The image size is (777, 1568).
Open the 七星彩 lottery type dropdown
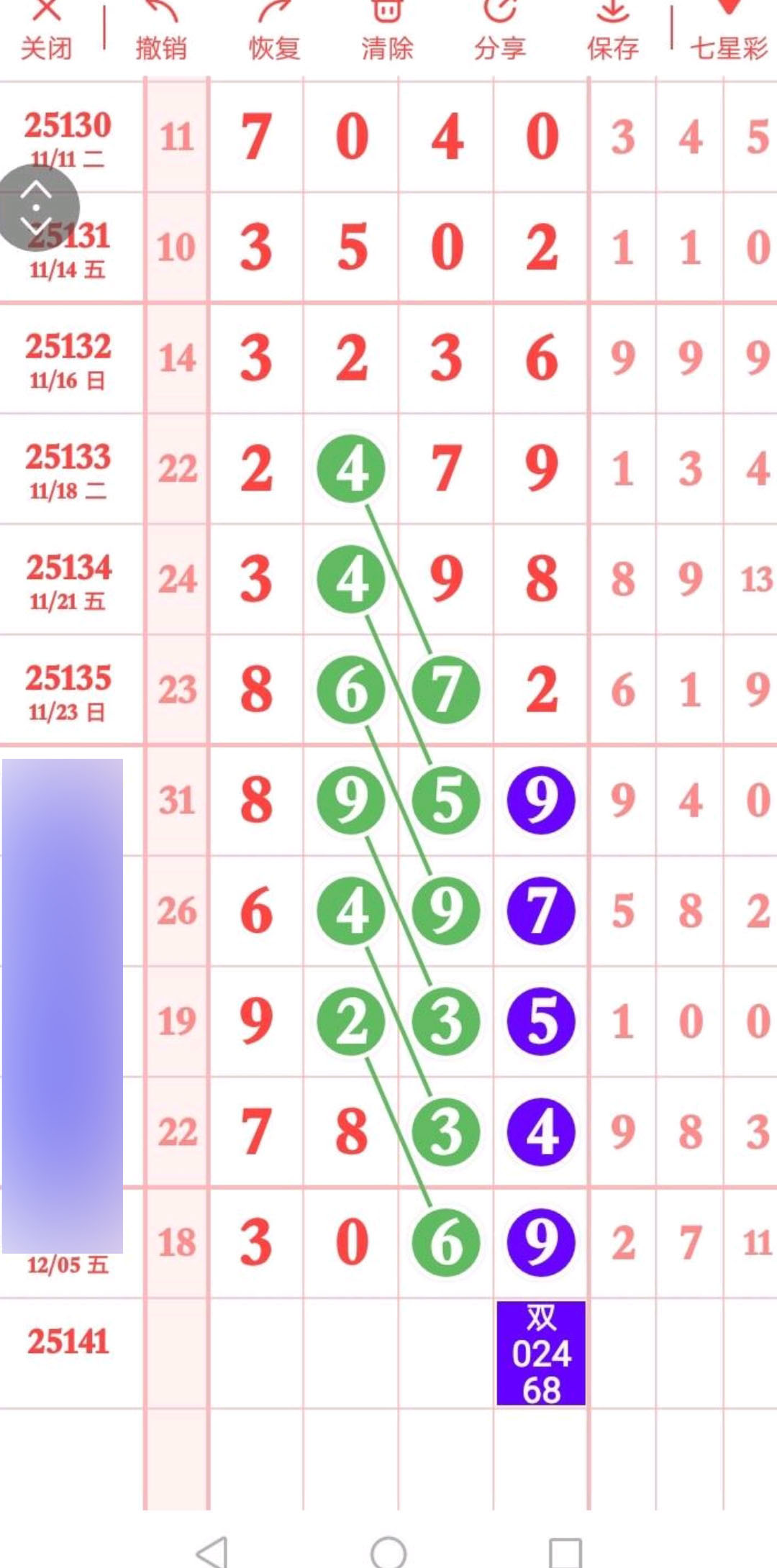(x=728, y=36)
